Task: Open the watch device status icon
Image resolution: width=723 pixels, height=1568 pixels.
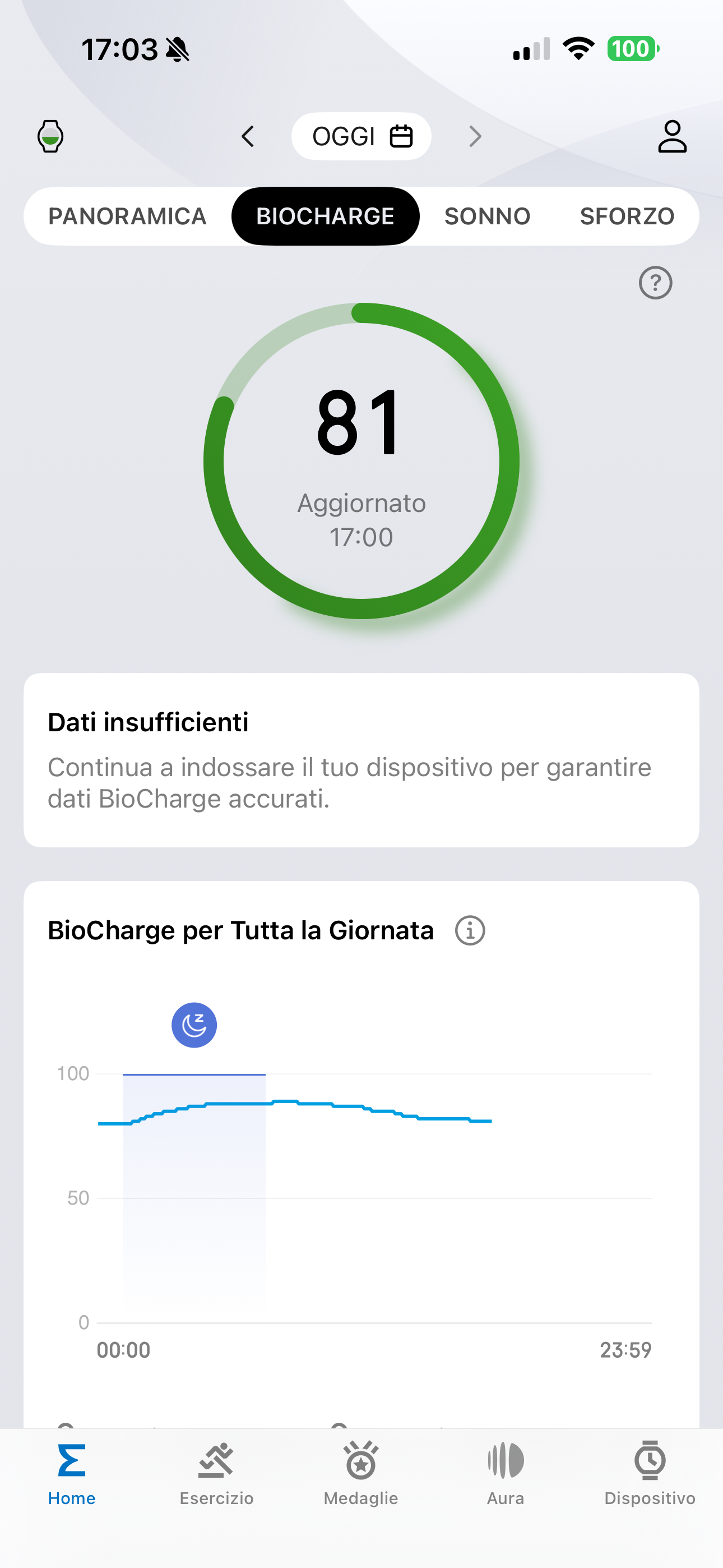Action: point(50,136)
